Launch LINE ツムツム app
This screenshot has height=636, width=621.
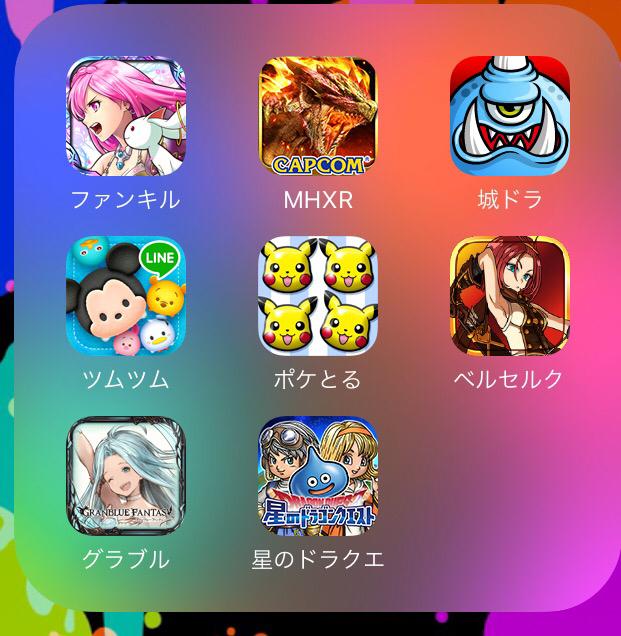coord(126,296)
